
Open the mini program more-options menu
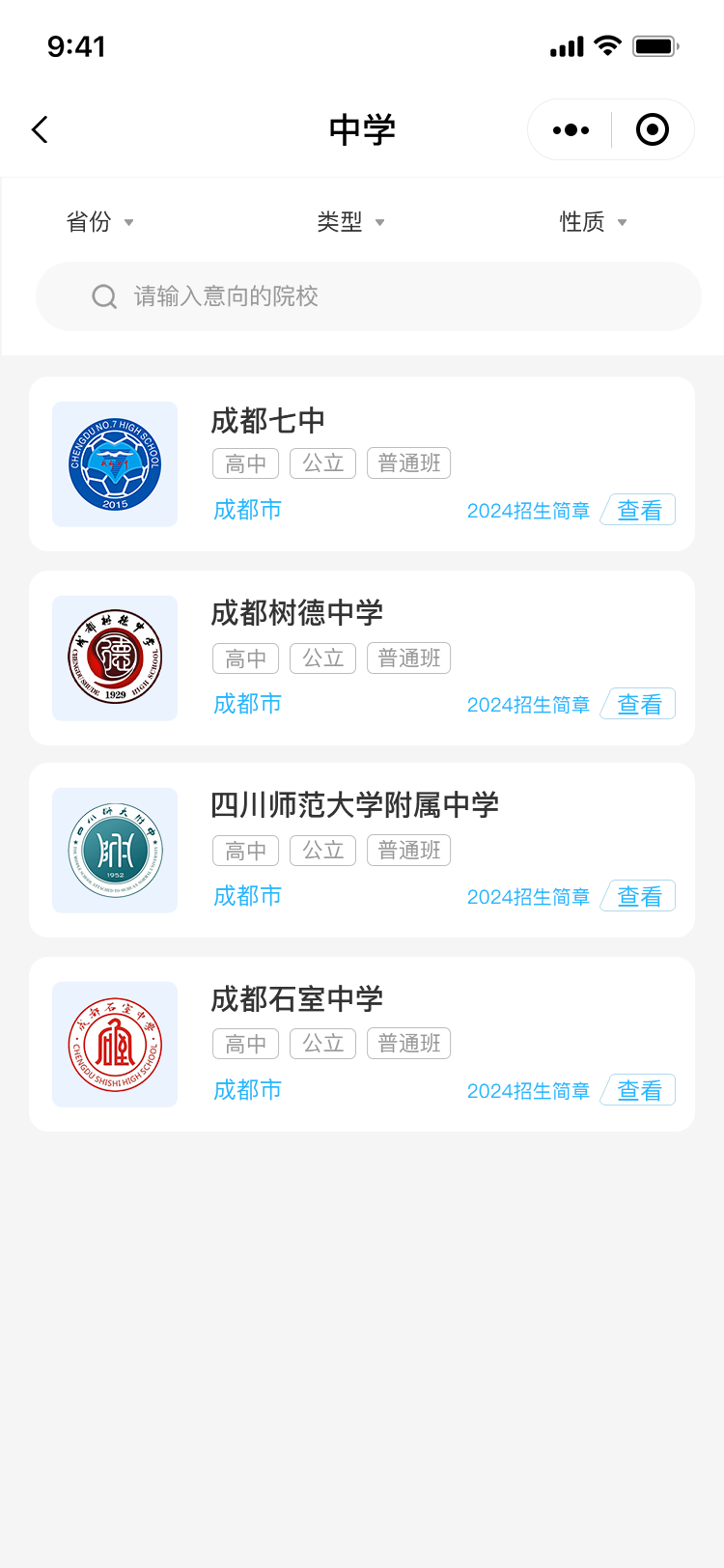tap(571, 129)
